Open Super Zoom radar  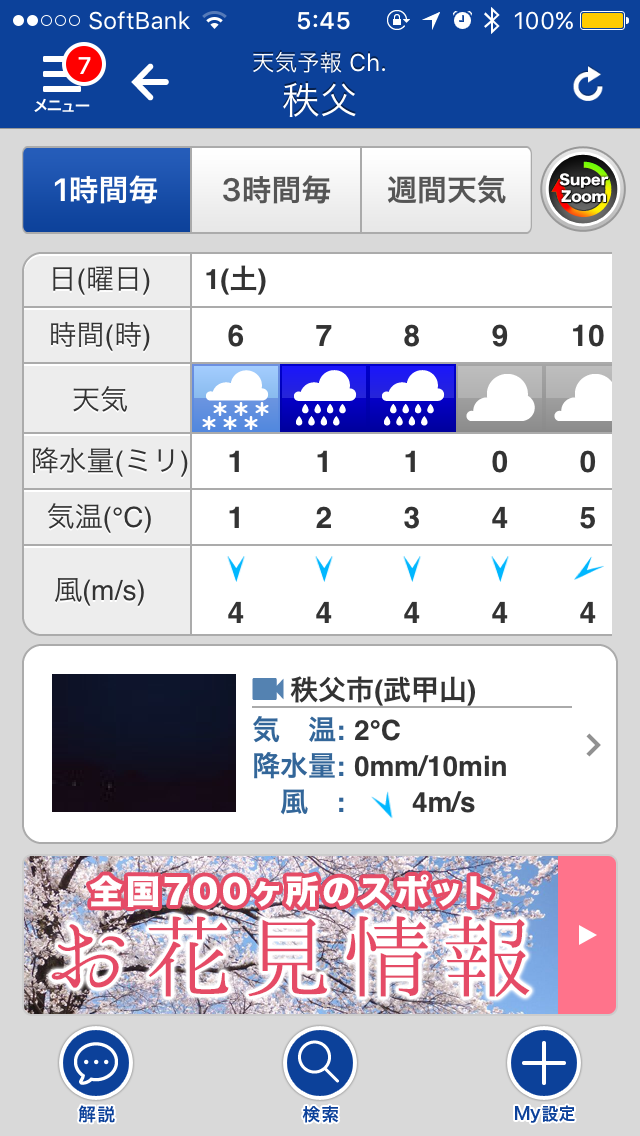[583, 190]
